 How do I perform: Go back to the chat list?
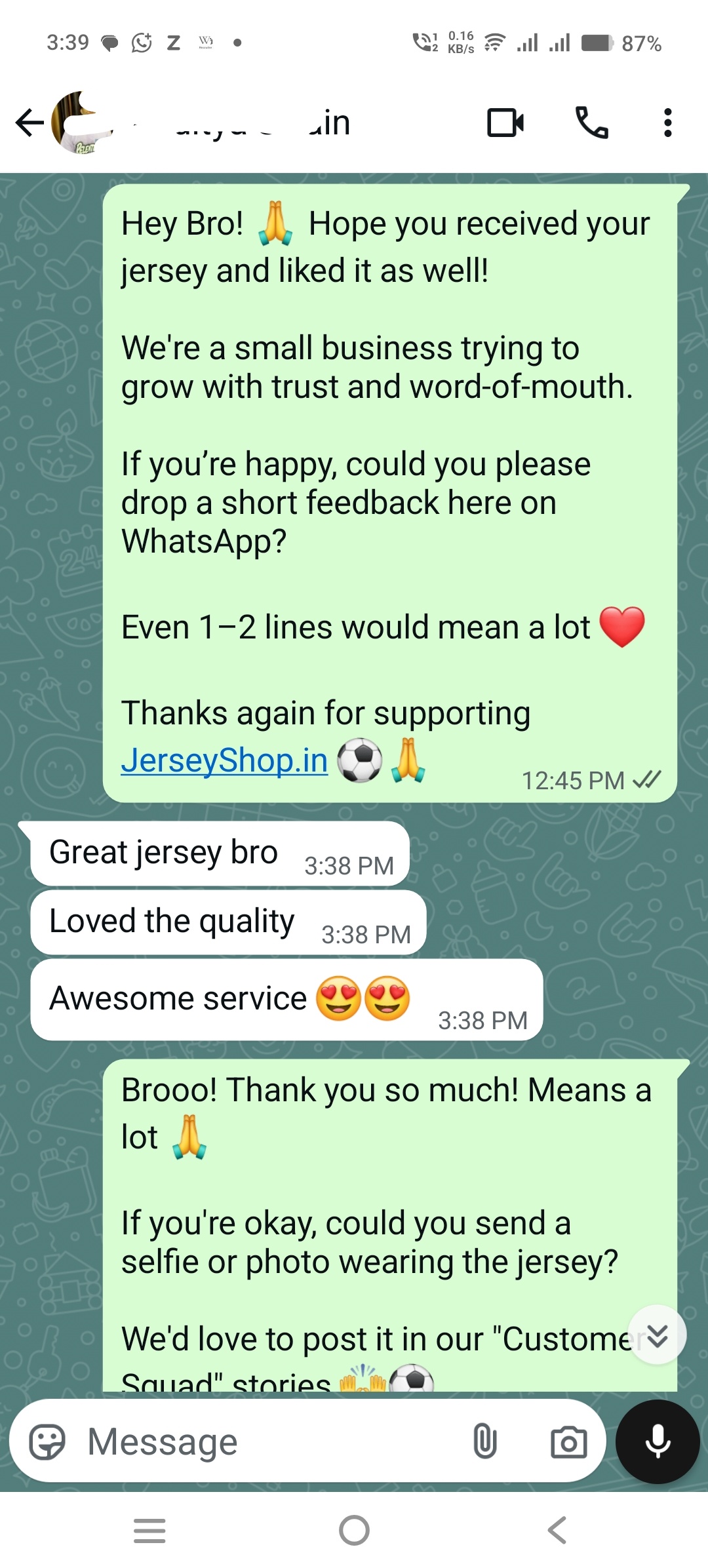[x=29, y=123]
